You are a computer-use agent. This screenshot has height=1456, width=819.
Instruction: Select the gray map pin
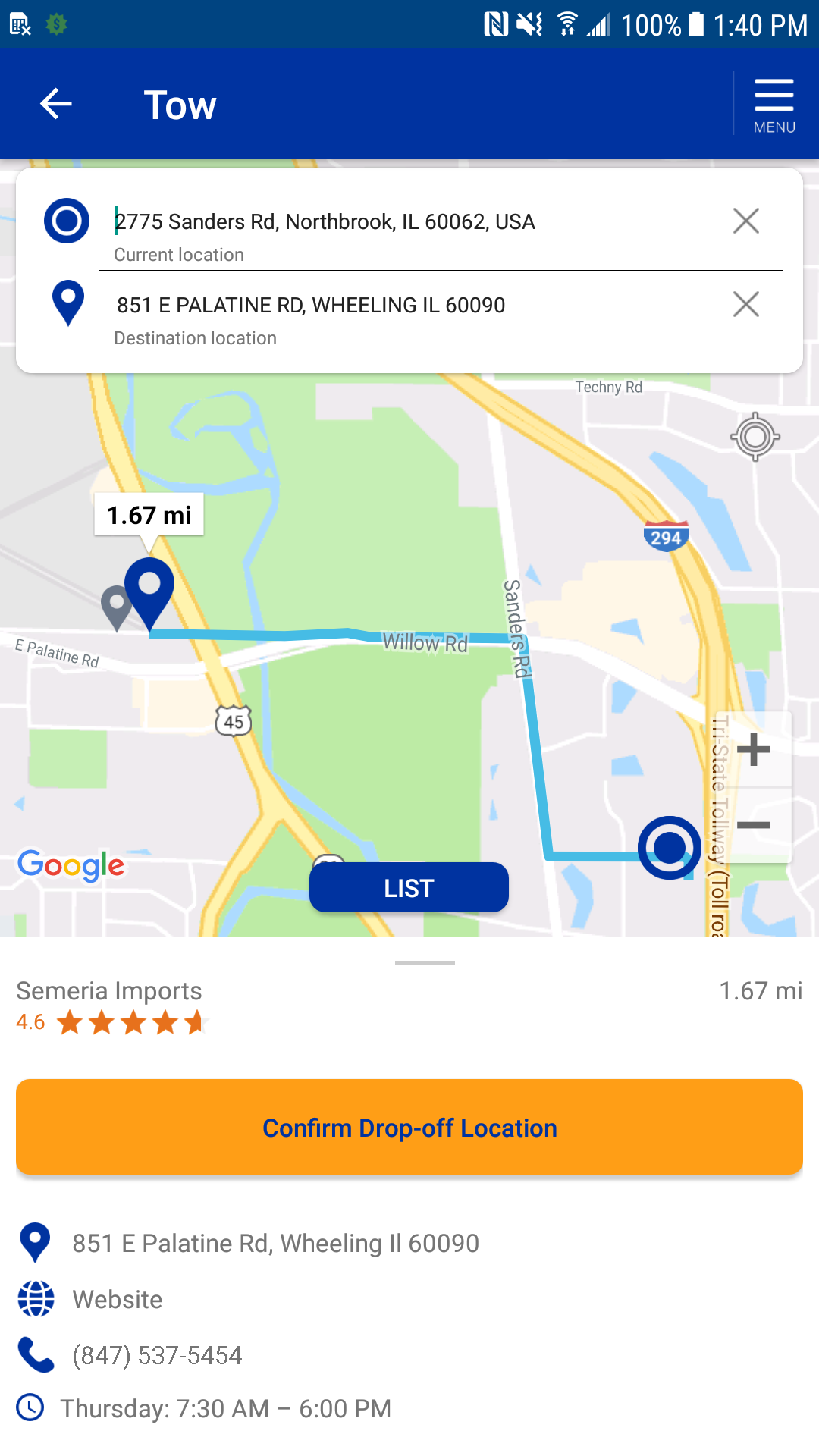[x=115, y=605]
